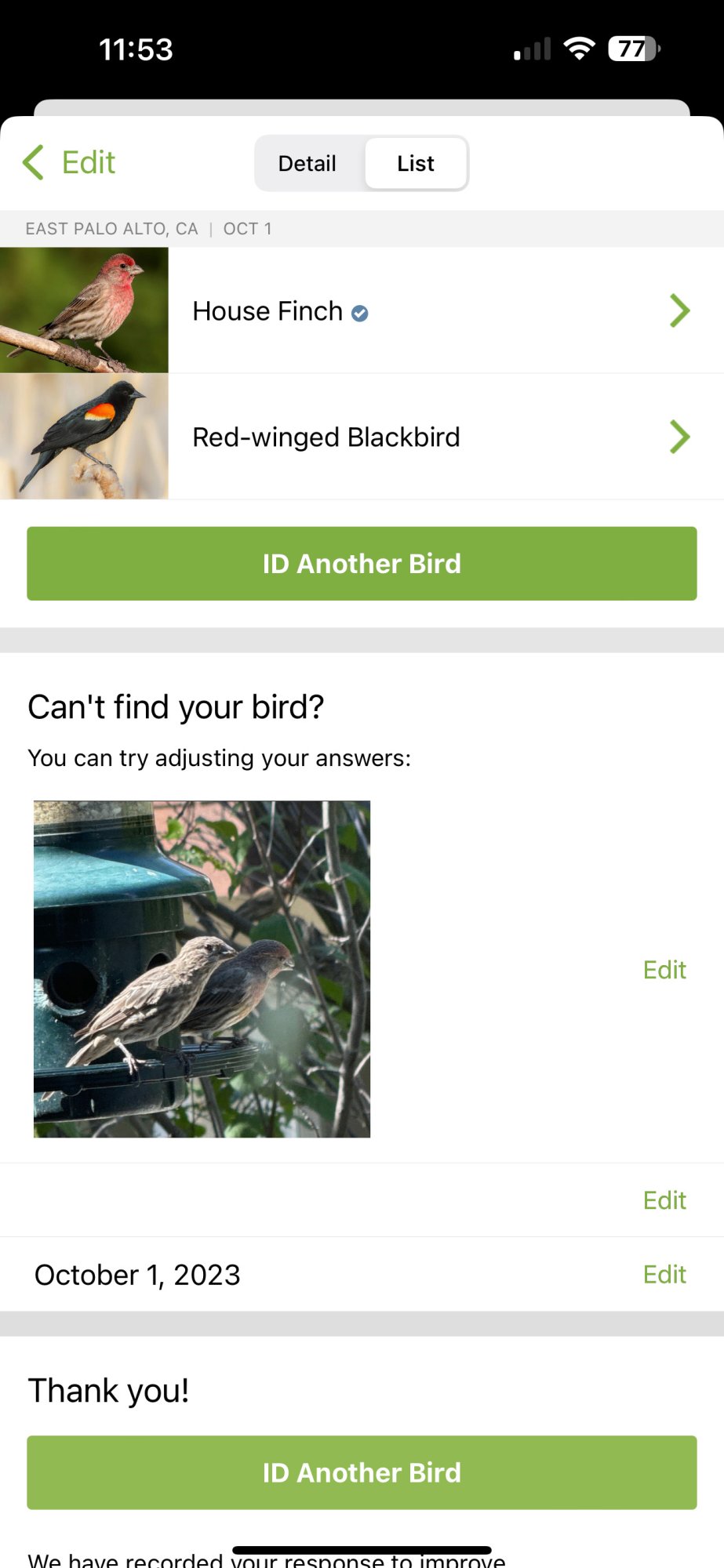Tap ID Another Bird below the results
This screenshot has width=724, height=1568.
[362, 564]
